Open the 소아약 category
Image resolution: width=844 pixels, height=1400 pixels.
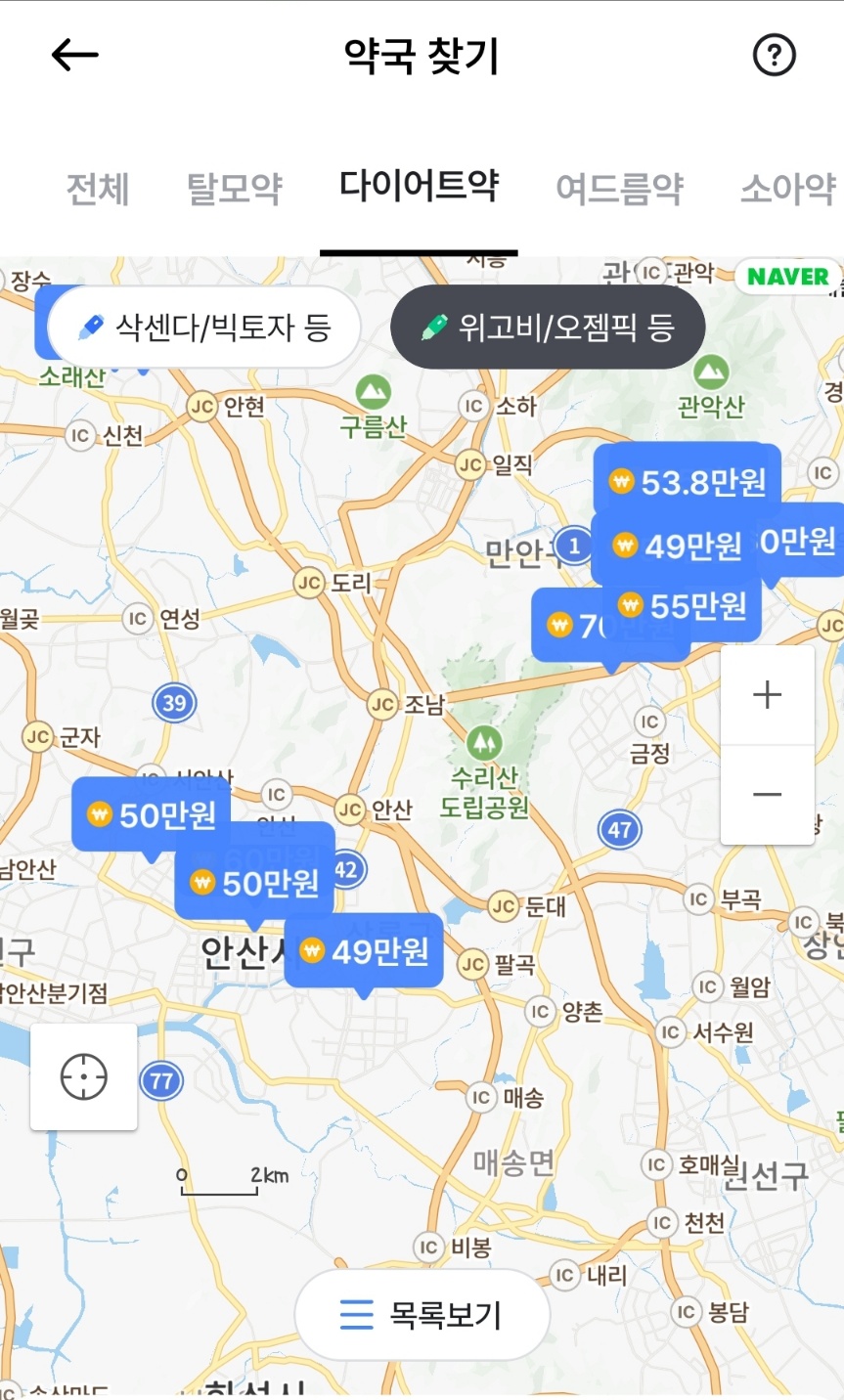[792, 191]
